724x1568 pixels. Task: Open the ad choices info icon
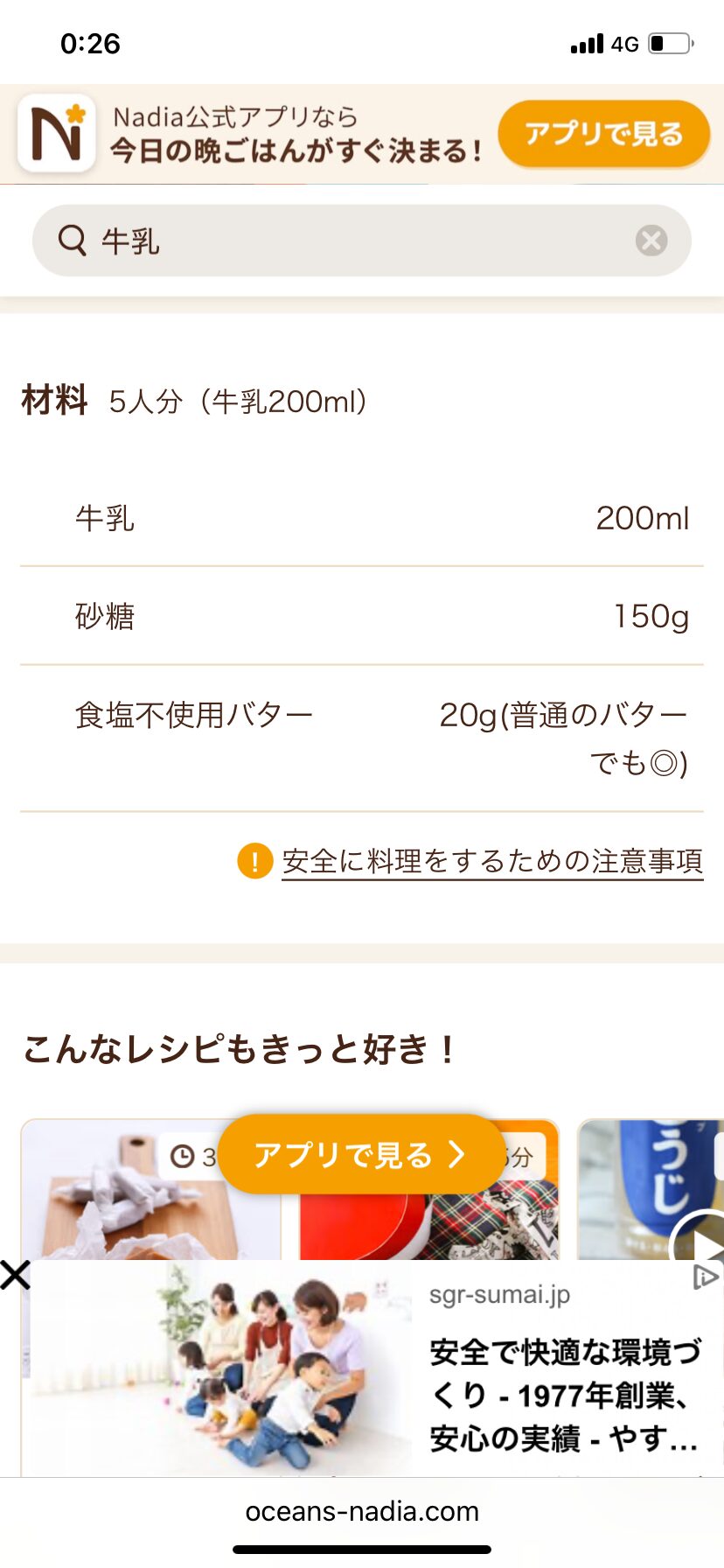pos(705,1277)
